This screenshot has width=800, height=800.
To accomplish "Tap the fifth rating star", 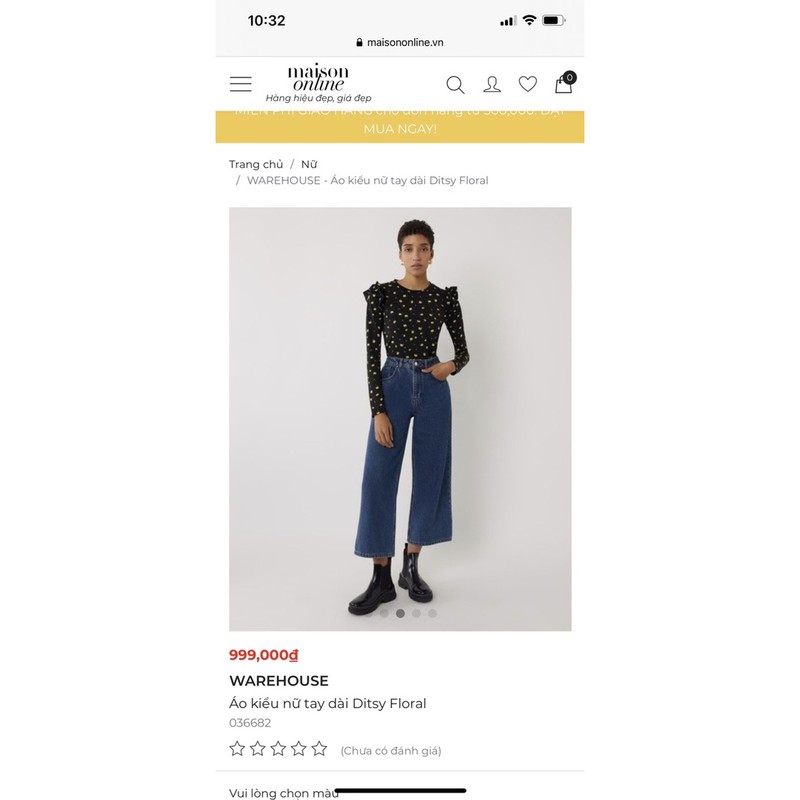I will point(319,748).
